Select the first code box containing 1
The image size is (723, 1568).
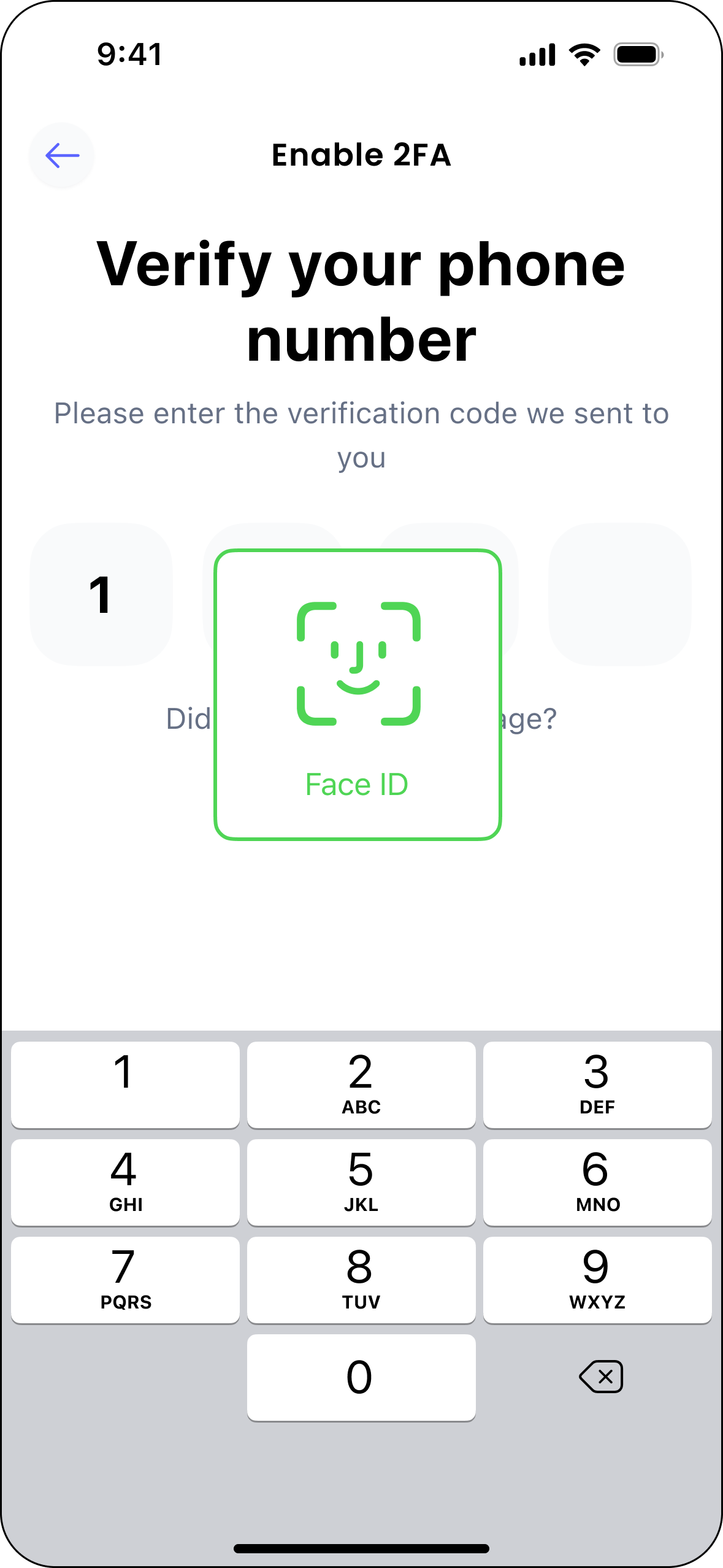(x=101, y=594)
